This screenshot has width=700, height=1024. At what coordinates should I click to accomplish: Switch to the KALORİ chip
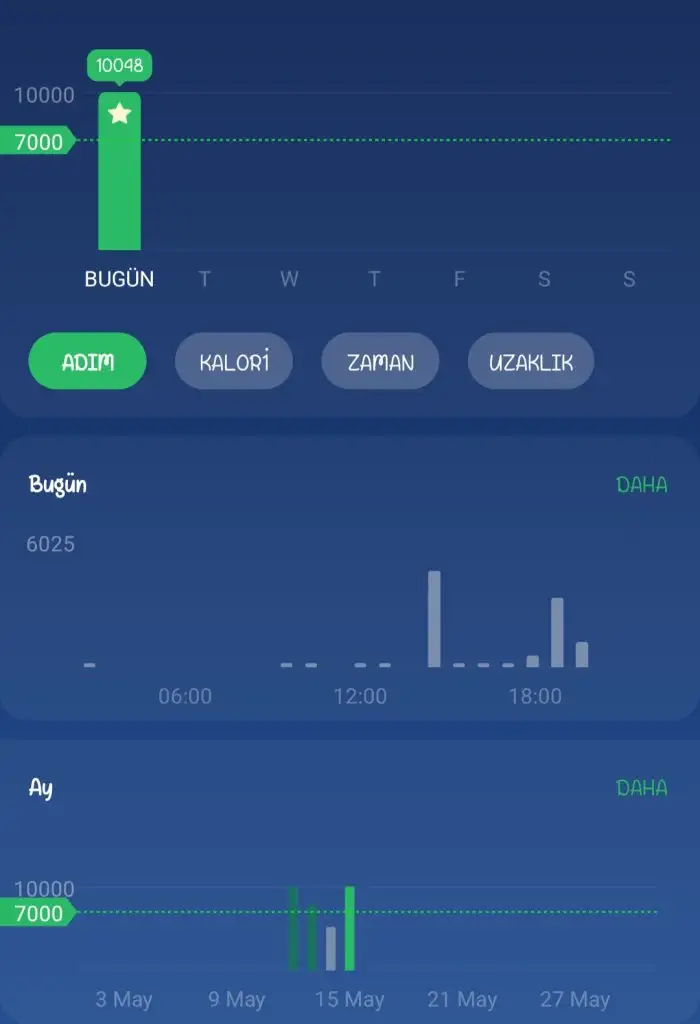(x=234, y=361)
